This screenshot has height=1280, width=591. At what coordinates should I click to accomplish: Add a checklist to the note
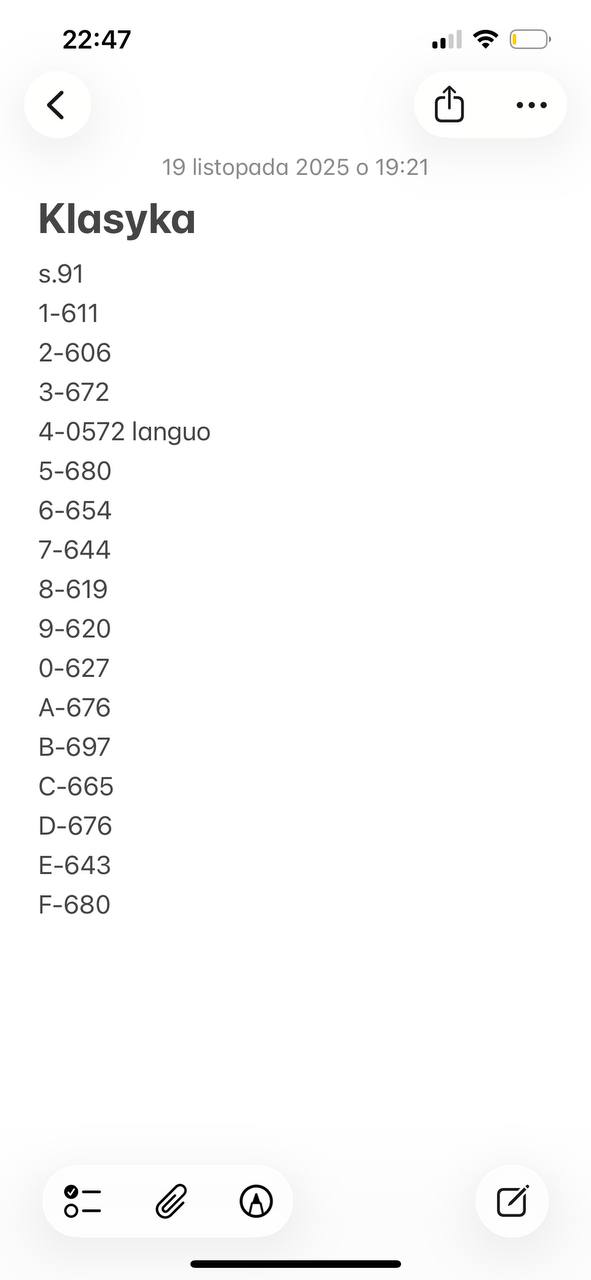[x=83, y=1201]
